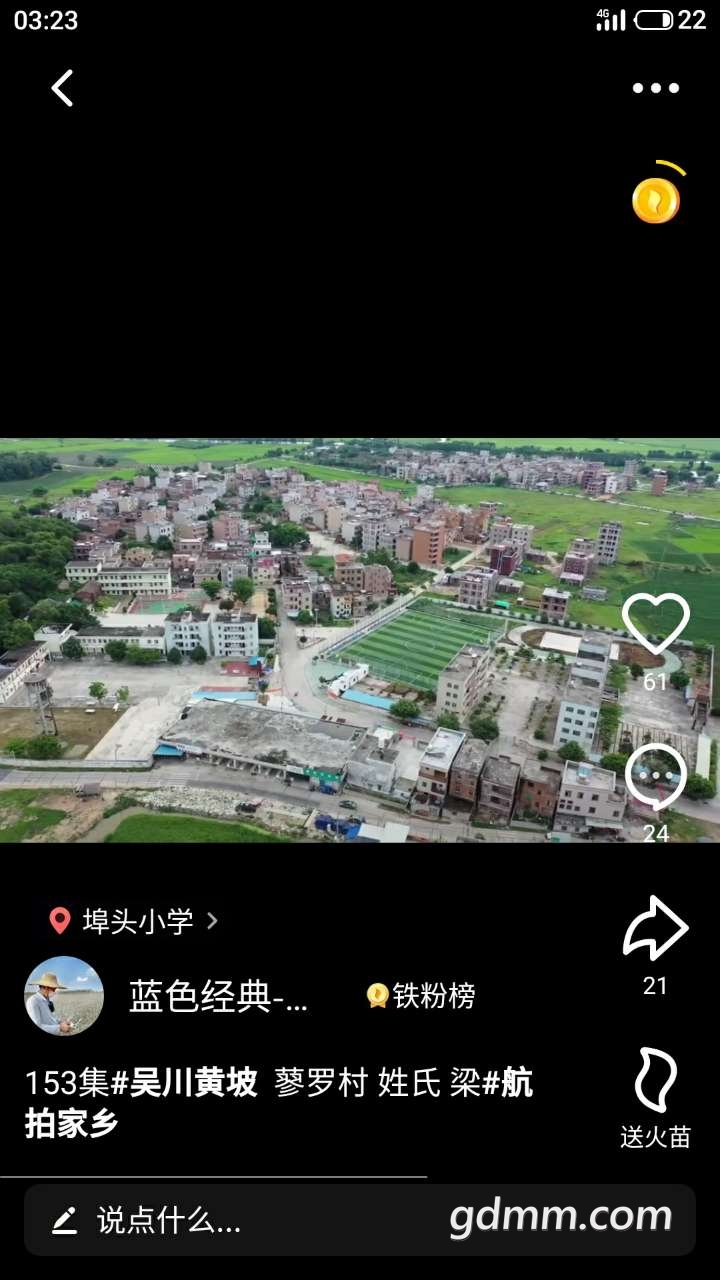The image size is (720, 1280).
Task: Open the comments bubble
Action: [655, 778]
